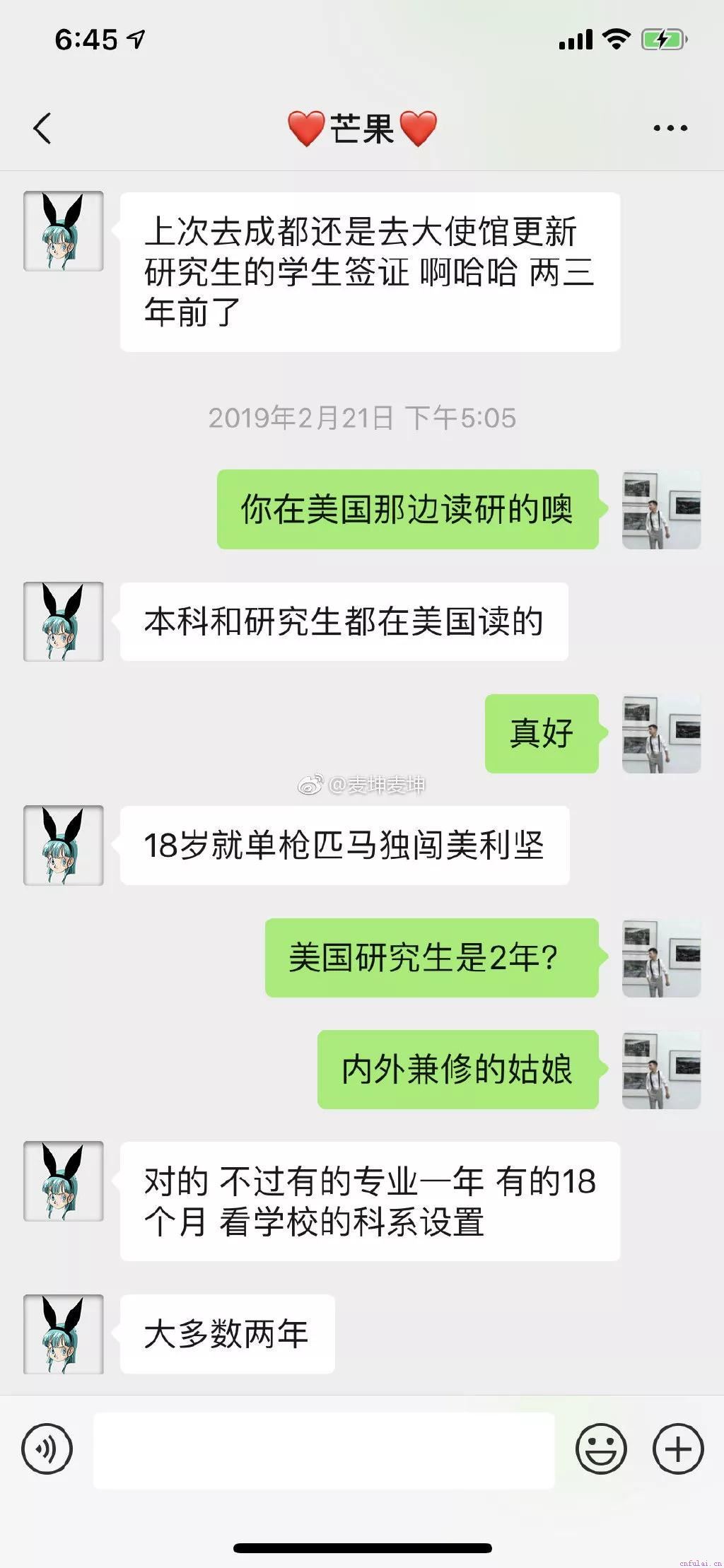Open the emoji picker
Viewport: 724px width, 1568px height.
[x=601, y=1449]
